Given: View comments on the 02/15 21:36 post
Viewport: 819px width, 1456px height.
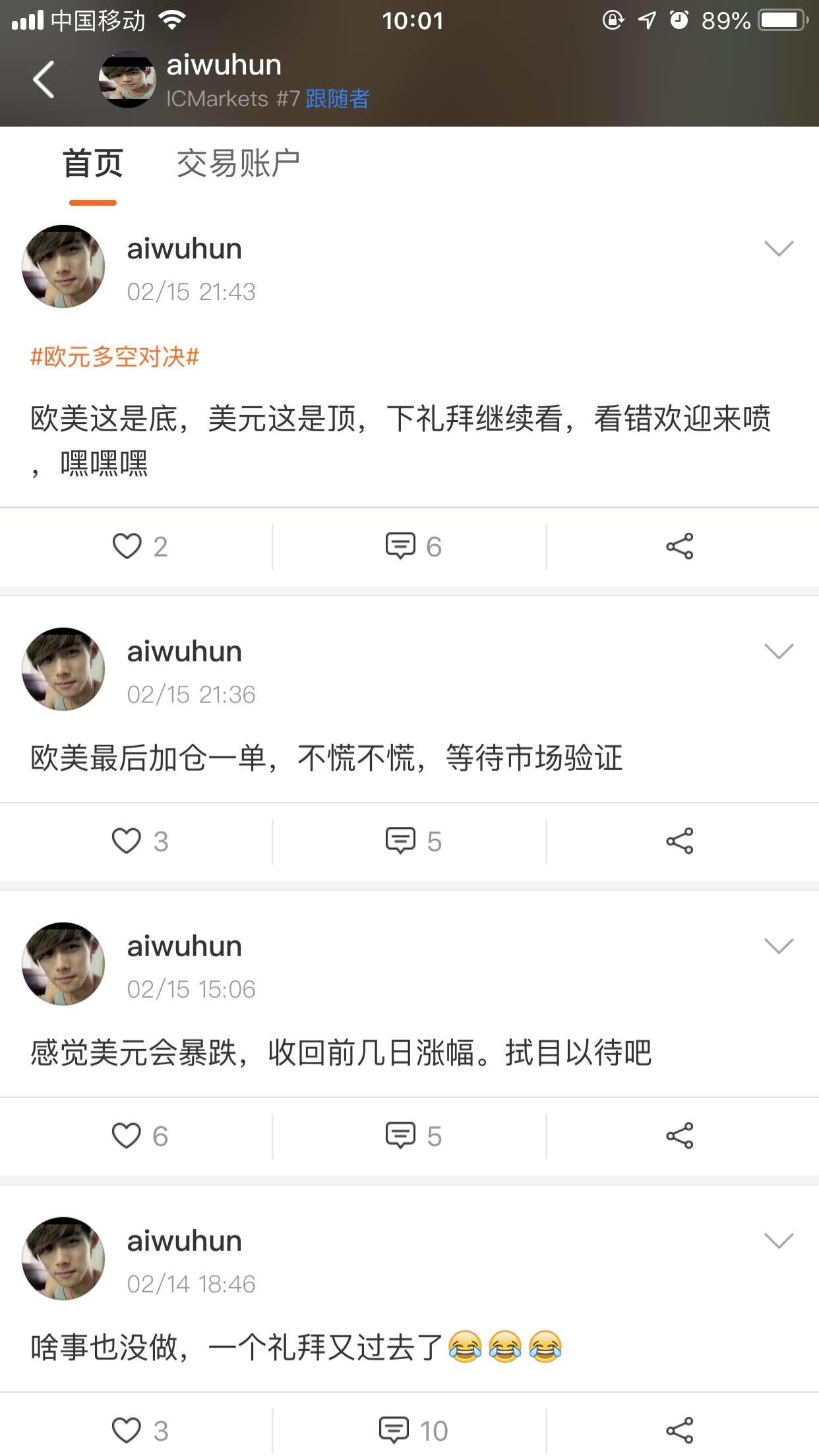Looking at the screenshot, I should click(413, 841).
